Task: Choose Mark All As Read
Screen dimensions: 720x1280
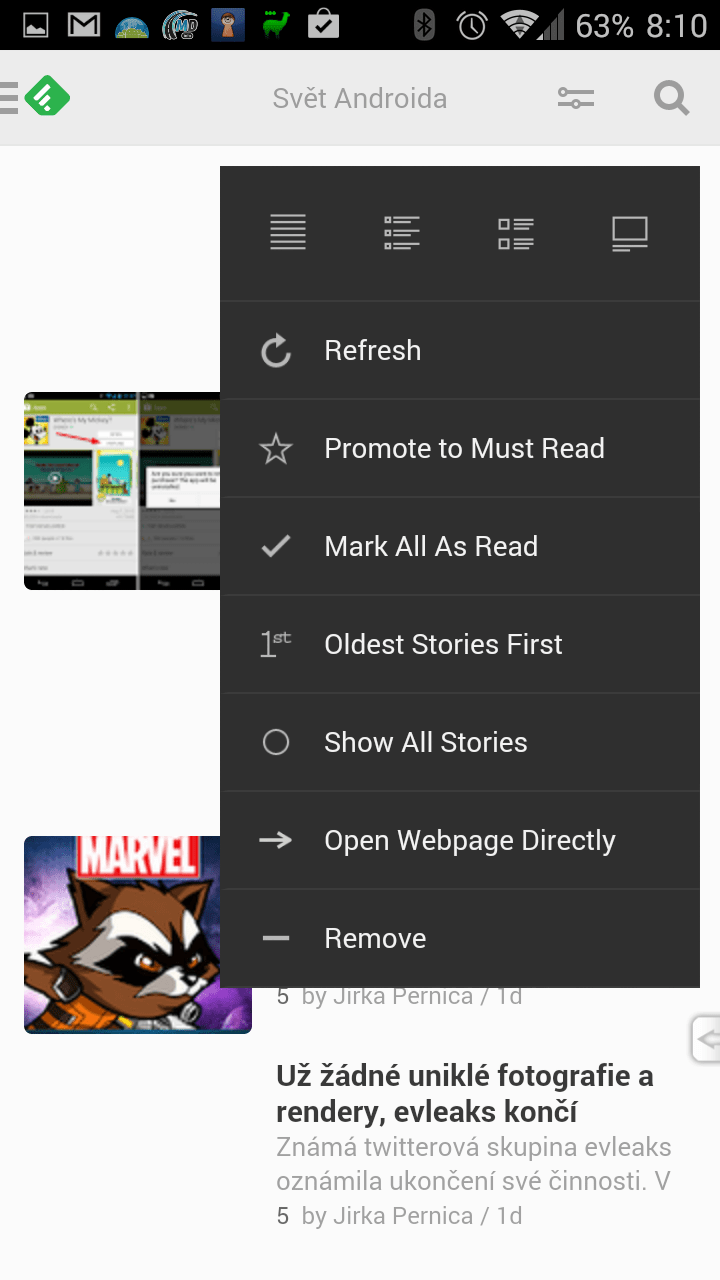Action: click(x=460, y=546)
